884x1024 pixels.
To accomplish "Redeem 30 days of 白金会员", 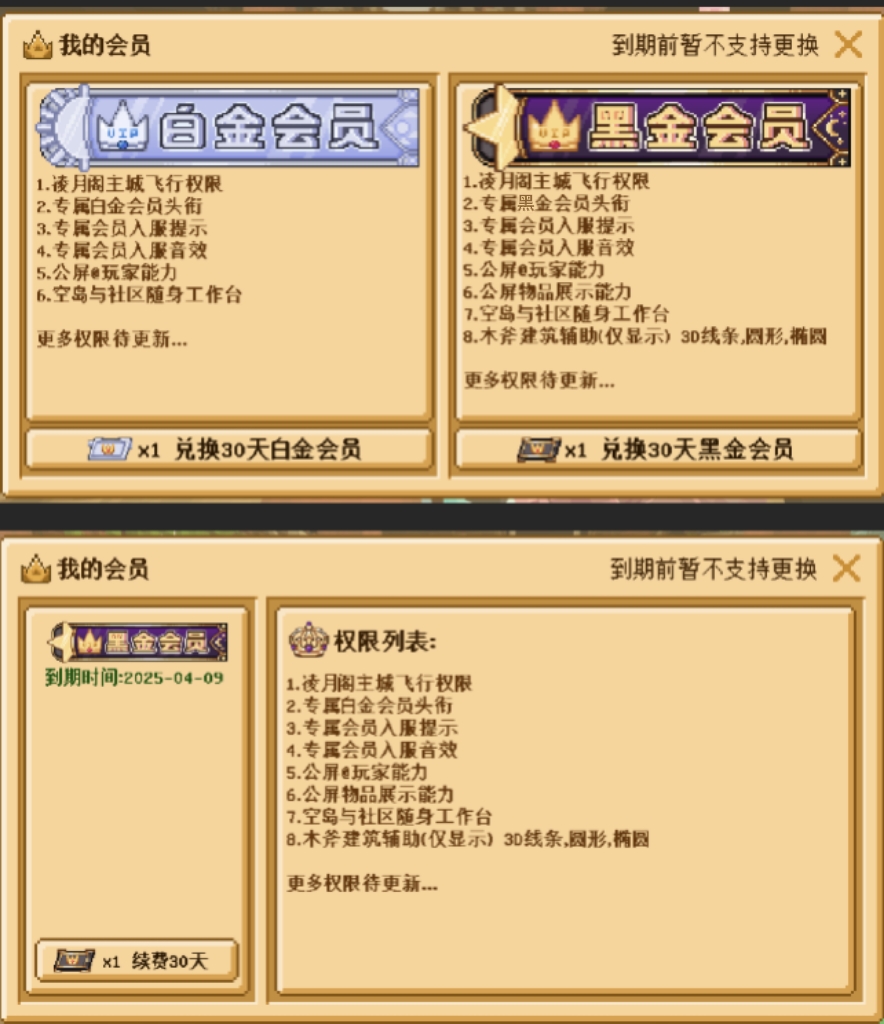I will pyautogui.click(x=228, y=450).
